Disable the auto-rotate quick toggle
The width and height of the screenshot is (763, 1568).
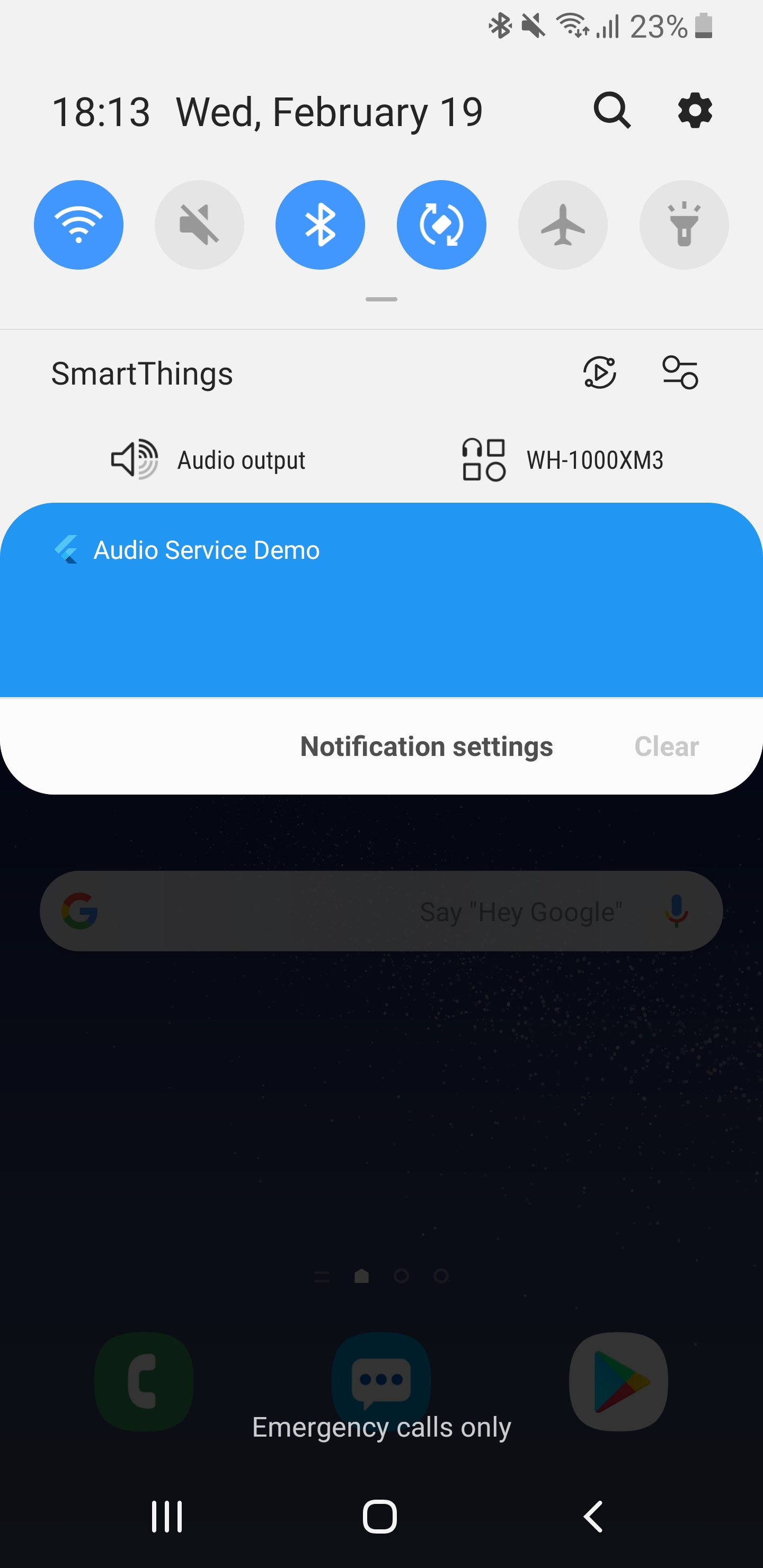(442, 224)
